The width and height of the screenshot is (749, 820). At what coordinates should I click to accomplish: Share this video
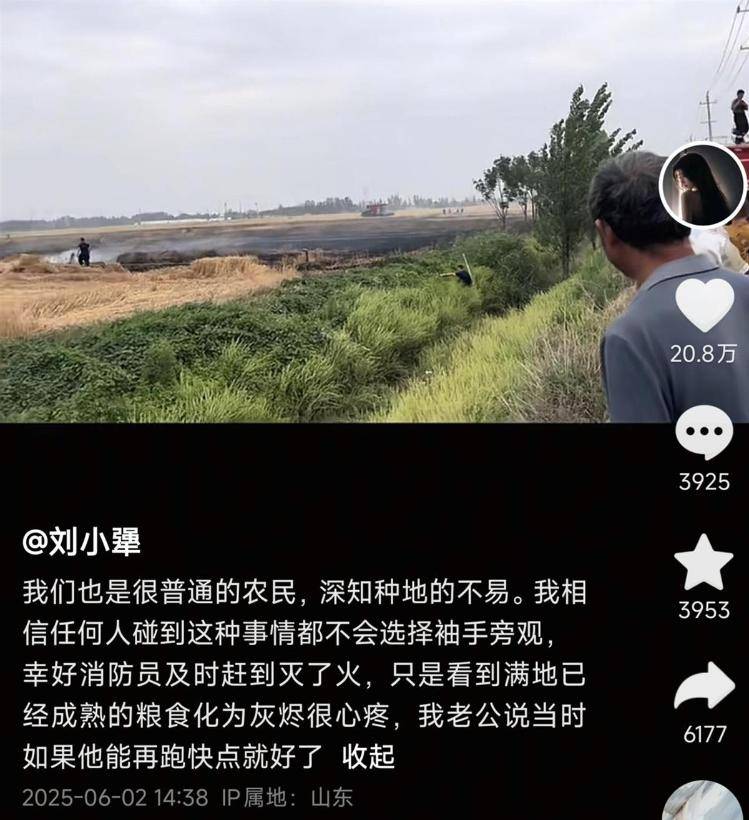pos(704,688)
